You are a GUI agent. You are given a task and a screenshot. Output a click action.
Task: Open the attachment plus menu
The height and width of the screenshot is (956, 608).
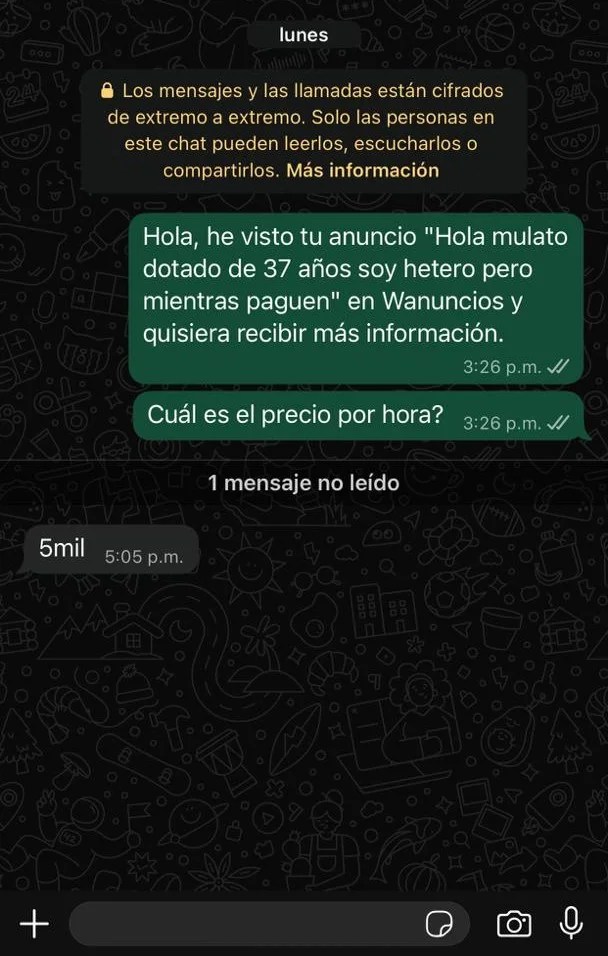pos(34,923)
